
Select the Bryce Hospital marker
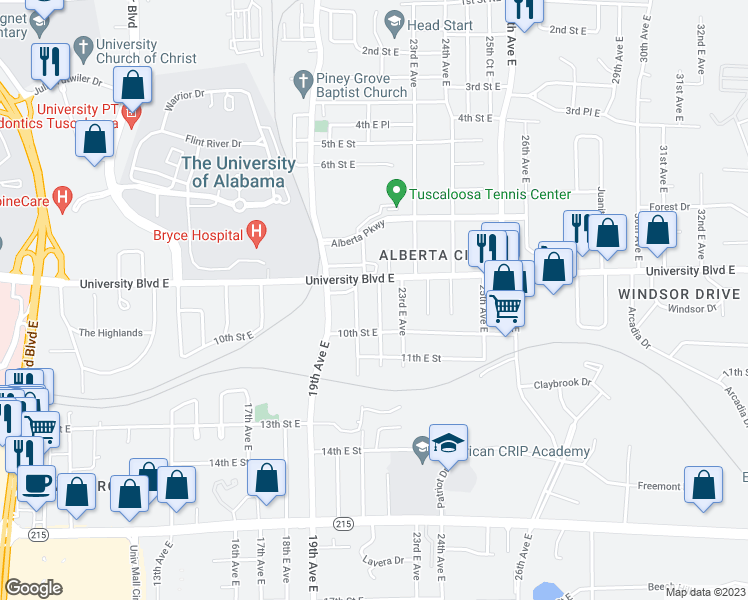click(257, 235)
